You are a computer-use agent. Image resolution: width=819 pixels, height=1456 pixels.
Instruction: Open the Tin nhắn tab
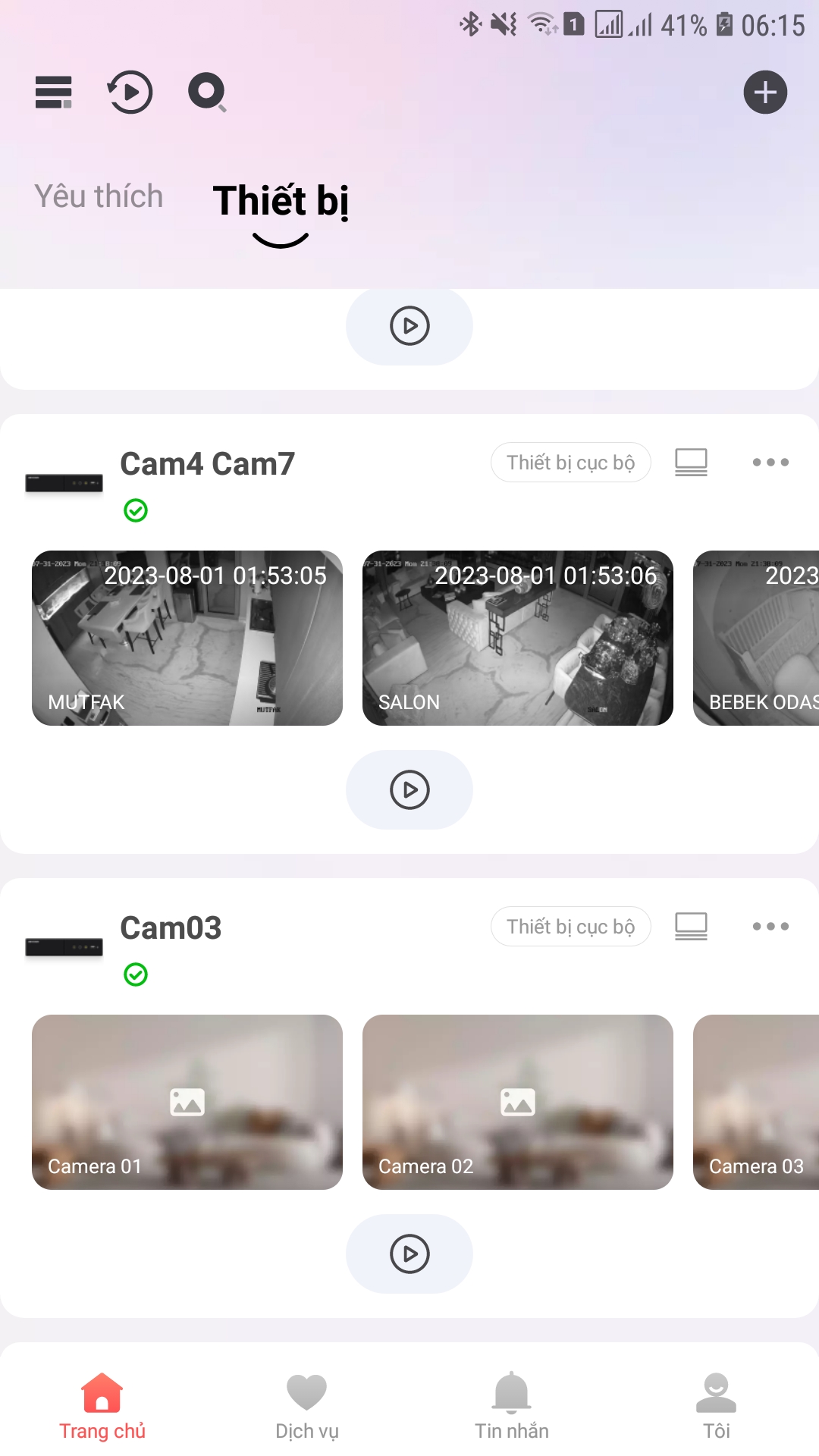[512, 1407]
